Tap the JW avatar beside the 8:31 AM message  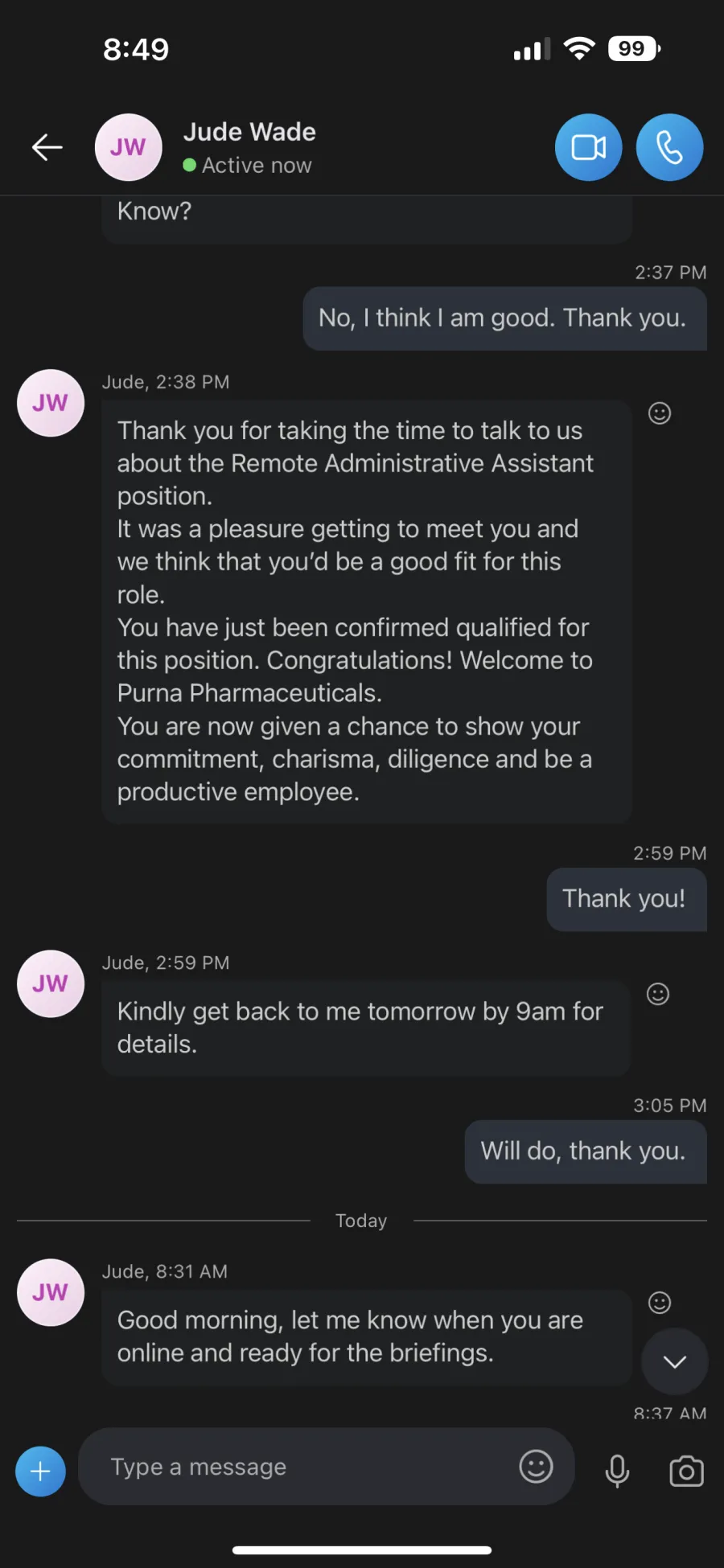51,1292
